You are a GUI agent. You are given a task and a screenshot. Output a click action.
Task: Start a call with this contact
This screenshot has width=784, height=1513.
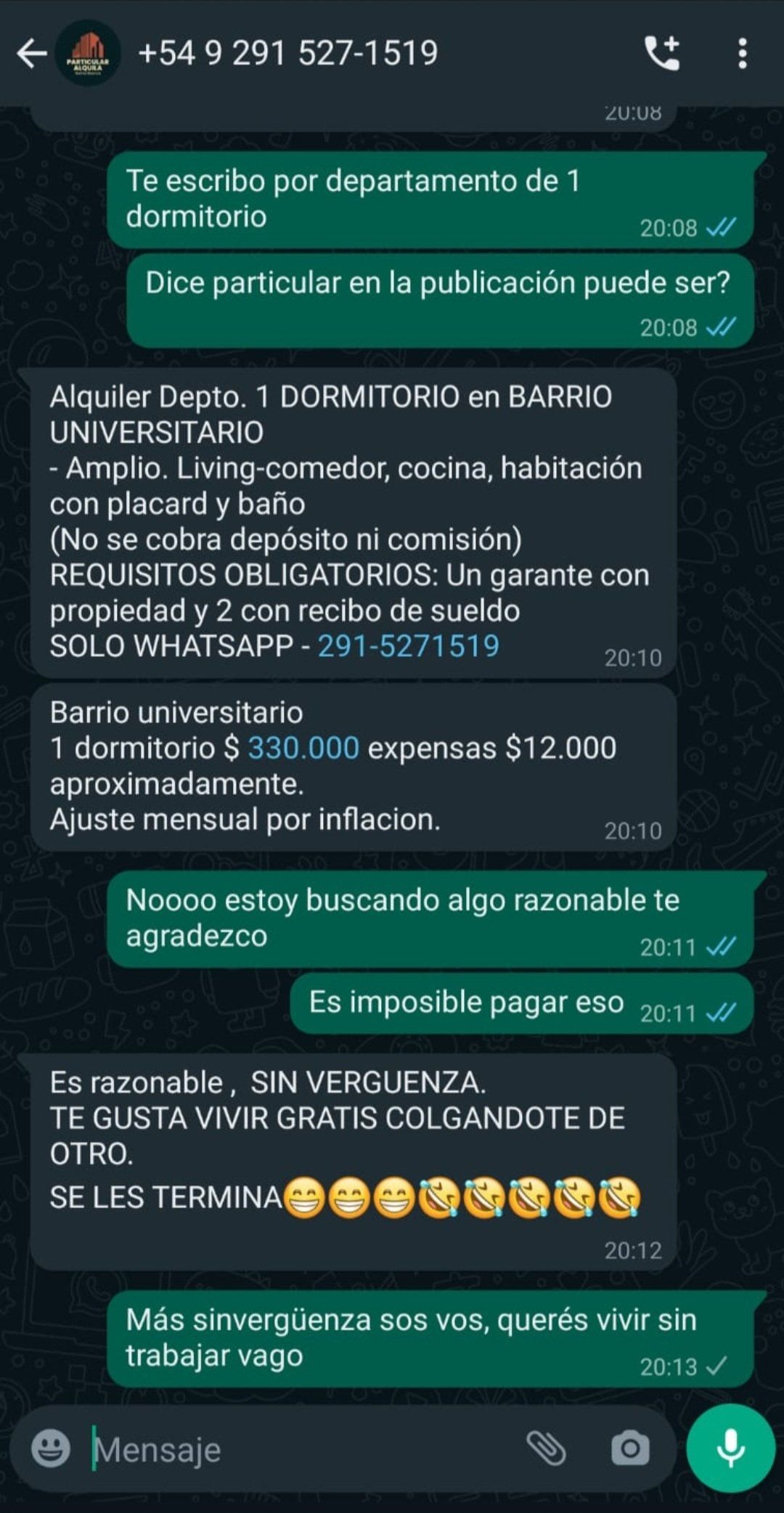point(662,54)
